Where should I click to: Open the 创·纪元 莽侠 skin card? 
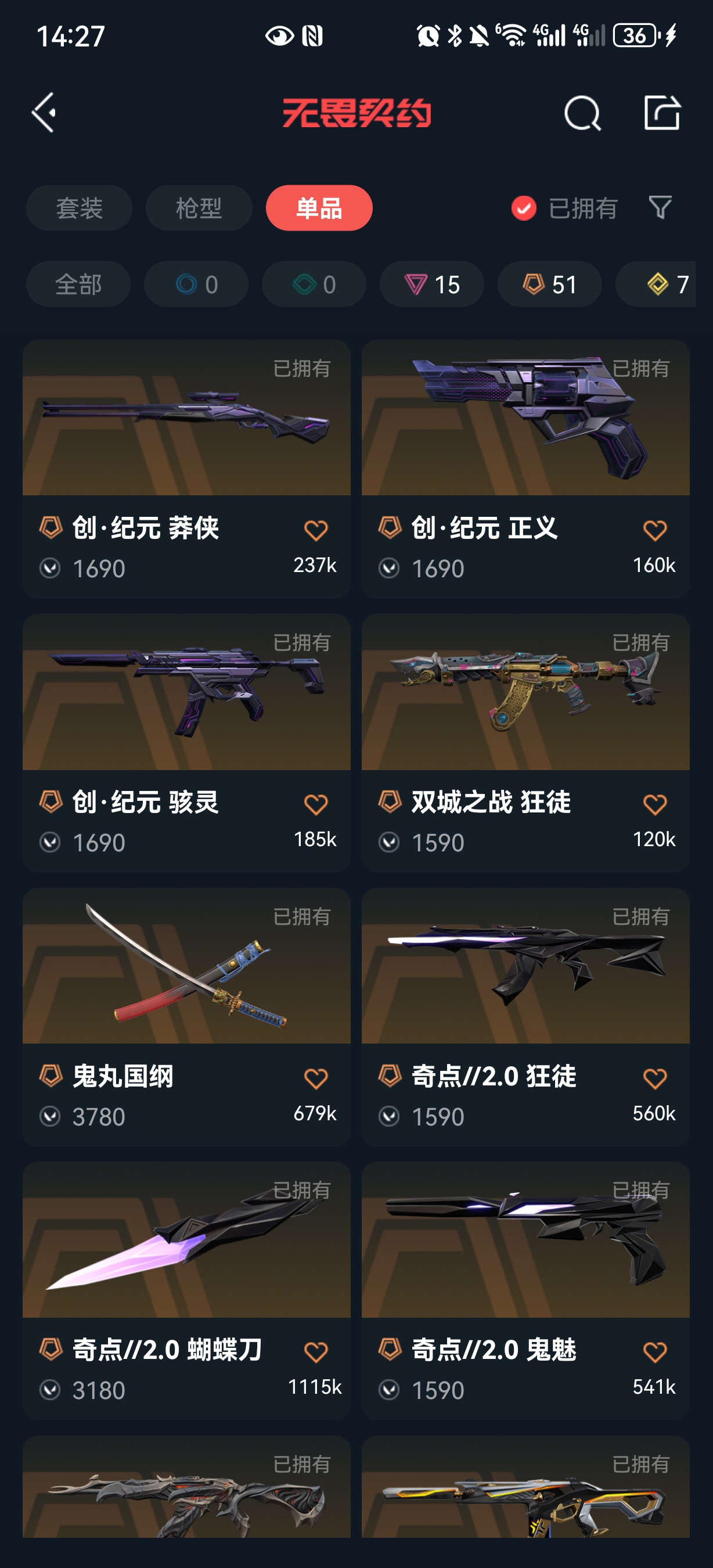coord(186,420)
